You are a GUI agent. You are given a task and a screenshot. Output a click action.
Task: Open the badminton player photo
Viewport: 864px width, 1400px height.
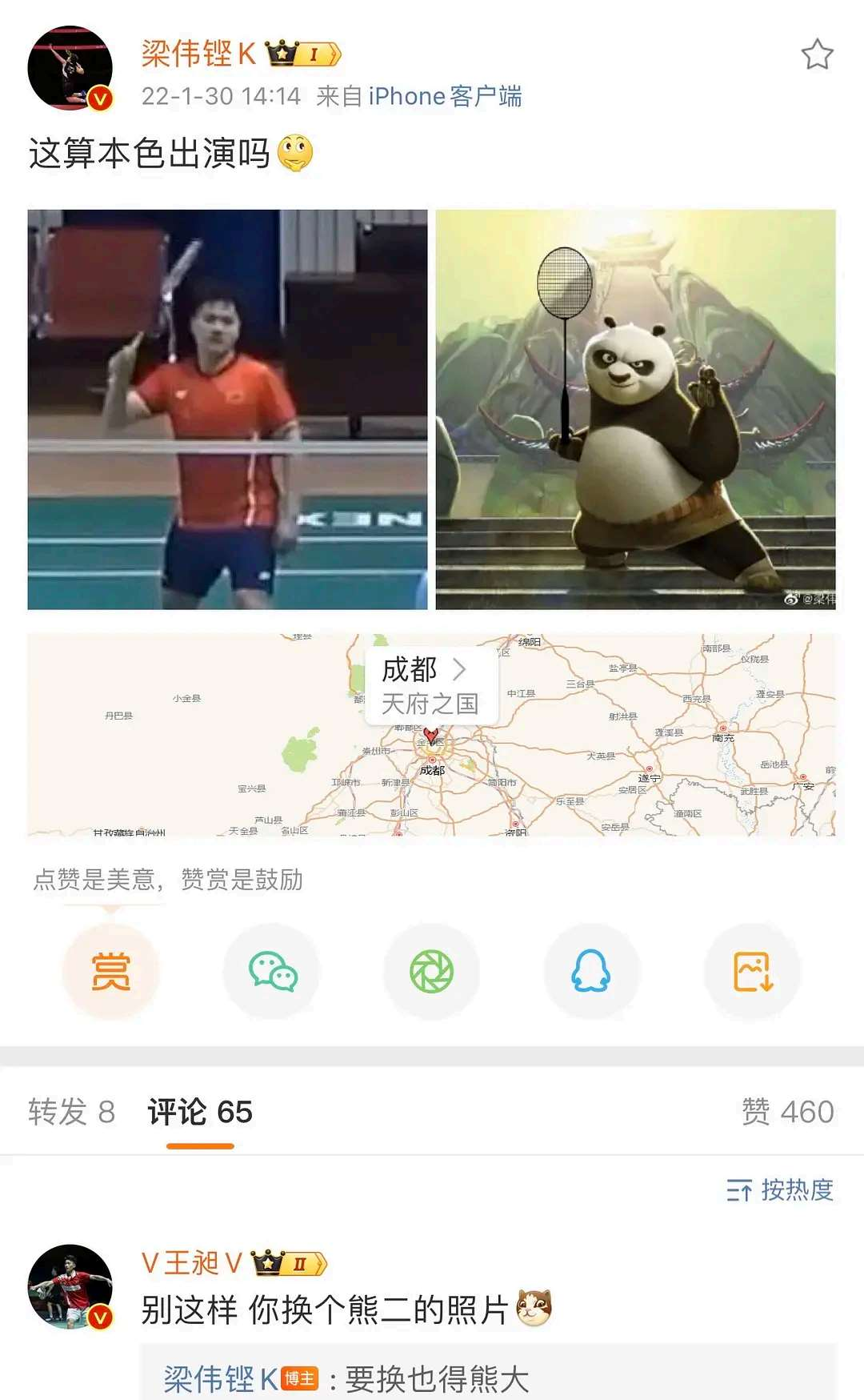227,409
